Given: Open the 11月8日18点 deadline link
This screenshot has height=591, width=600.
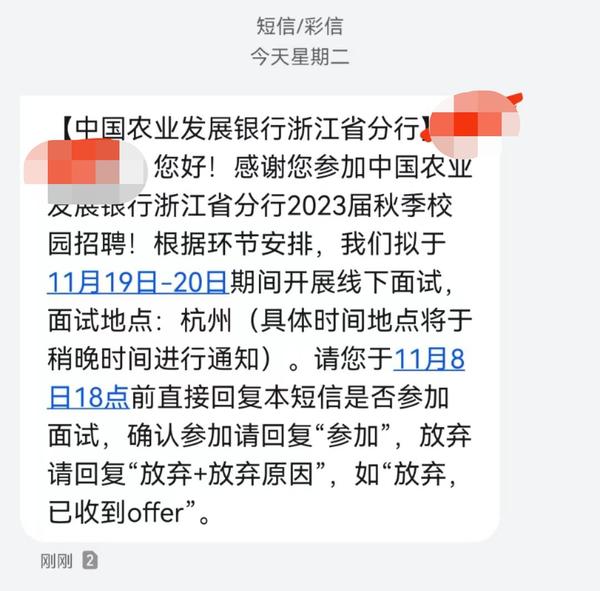Looking at the screenshot, I should (x=430, y=357).
